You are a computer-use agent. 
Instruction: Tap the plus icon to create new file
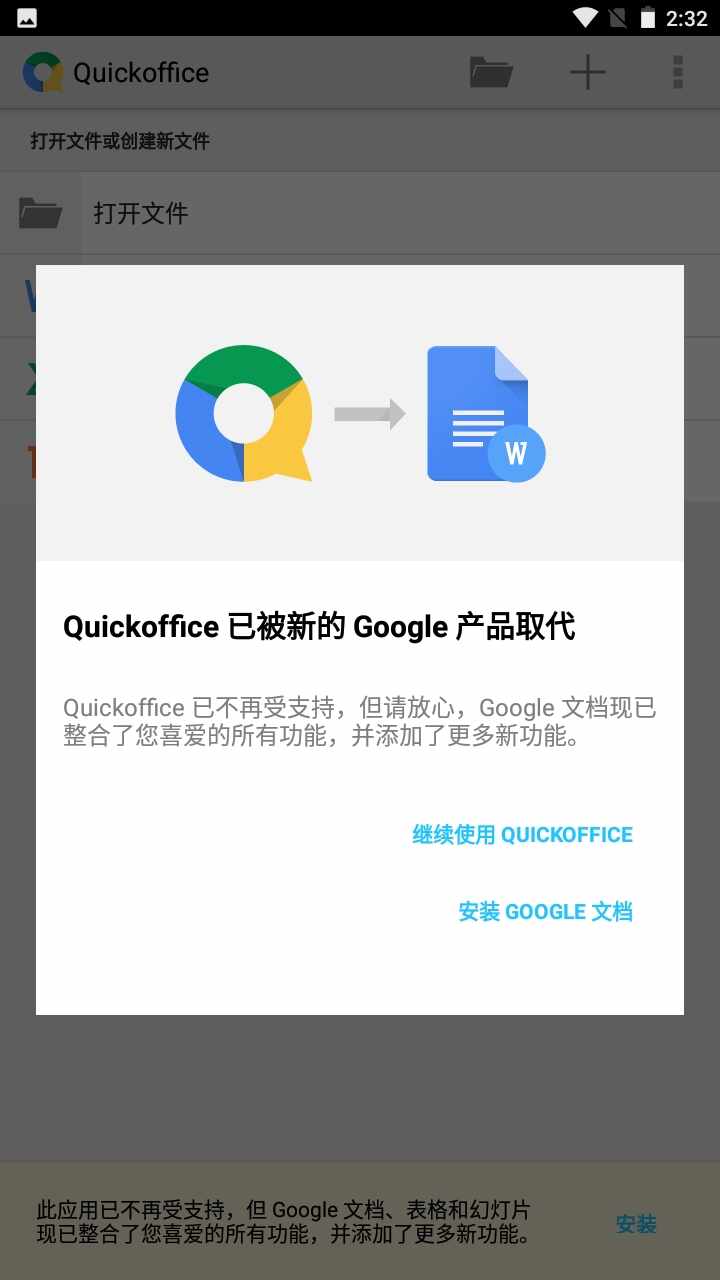587,72
